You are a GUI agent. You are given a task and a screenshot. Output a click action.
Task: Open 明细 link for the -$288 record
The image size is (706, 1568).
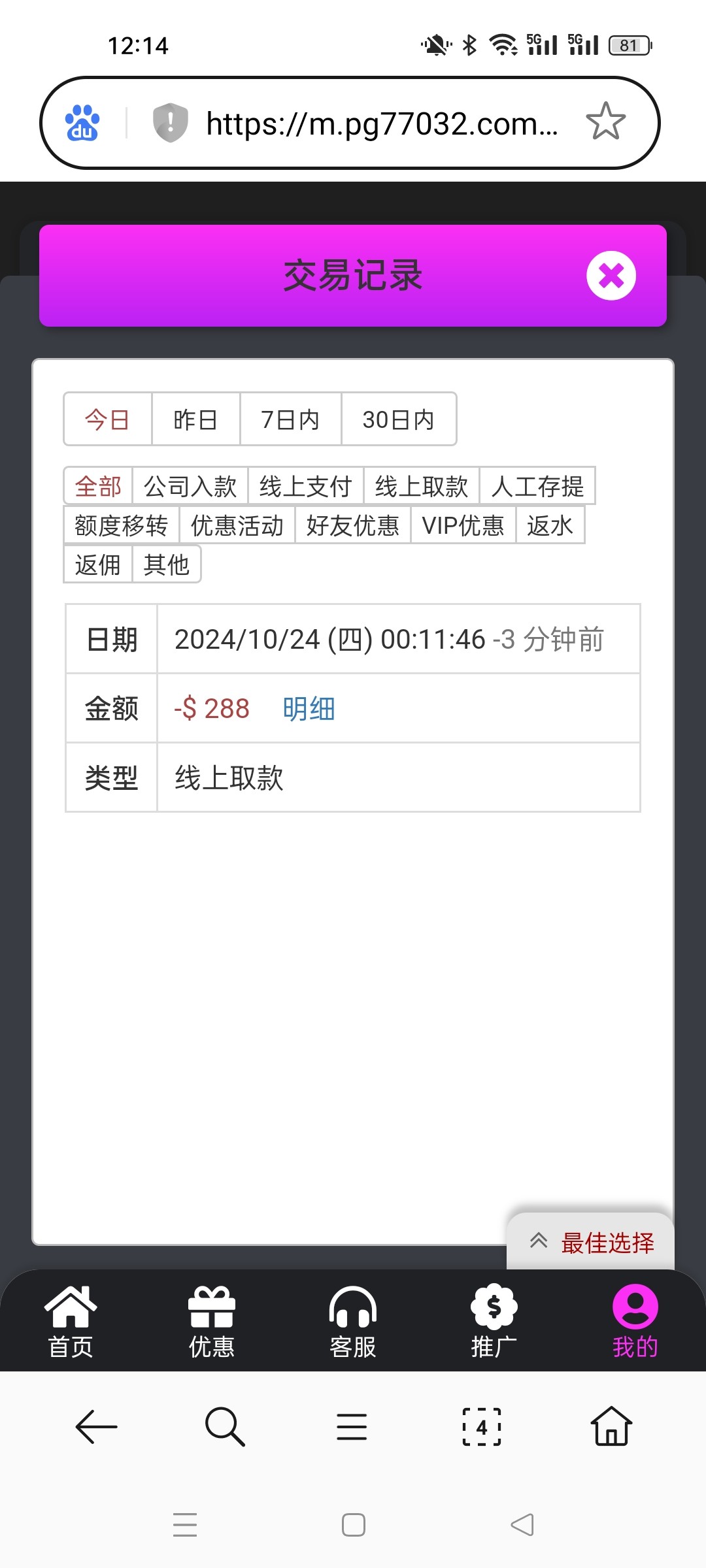point(309,709)
